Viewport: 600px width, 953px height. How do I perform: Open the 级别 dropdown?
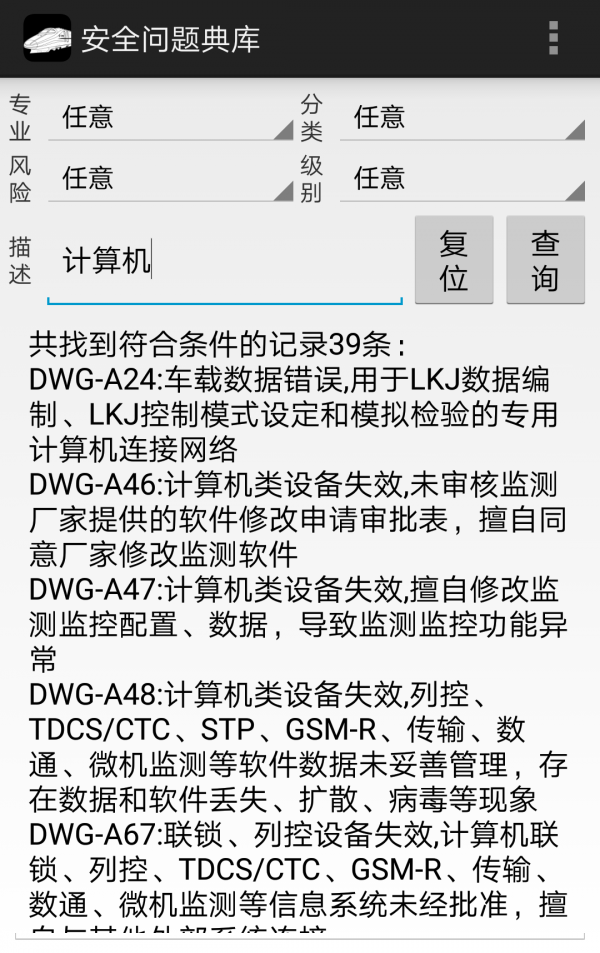click(462, 178)
